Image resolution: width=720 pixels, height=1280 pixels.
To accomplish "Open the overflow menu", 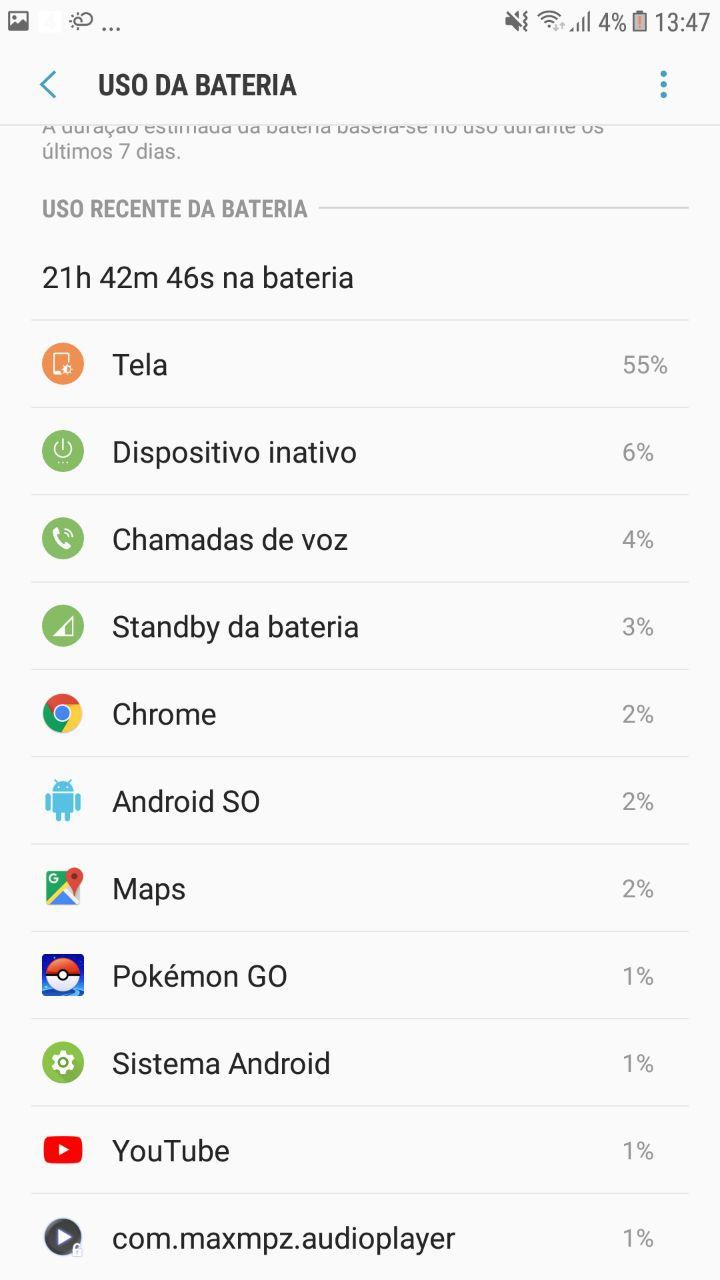I will 663,85.
